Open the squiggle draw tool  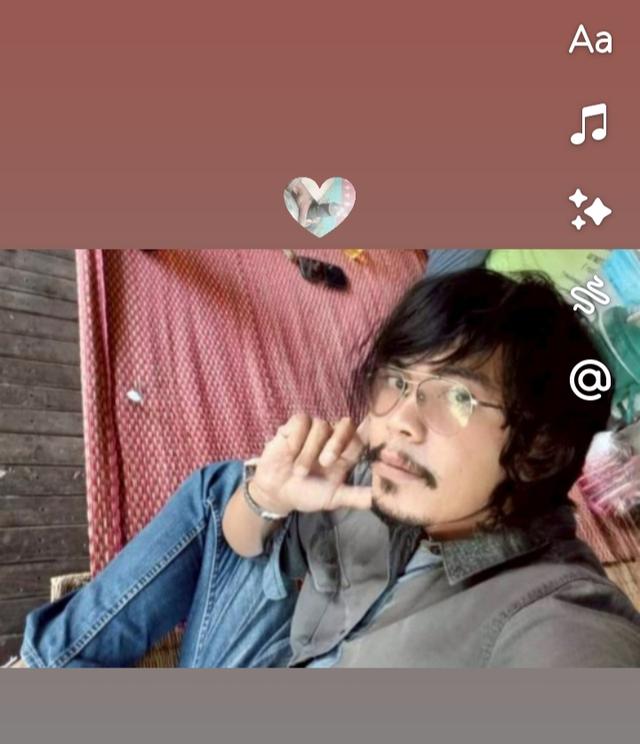coord(590,296)
